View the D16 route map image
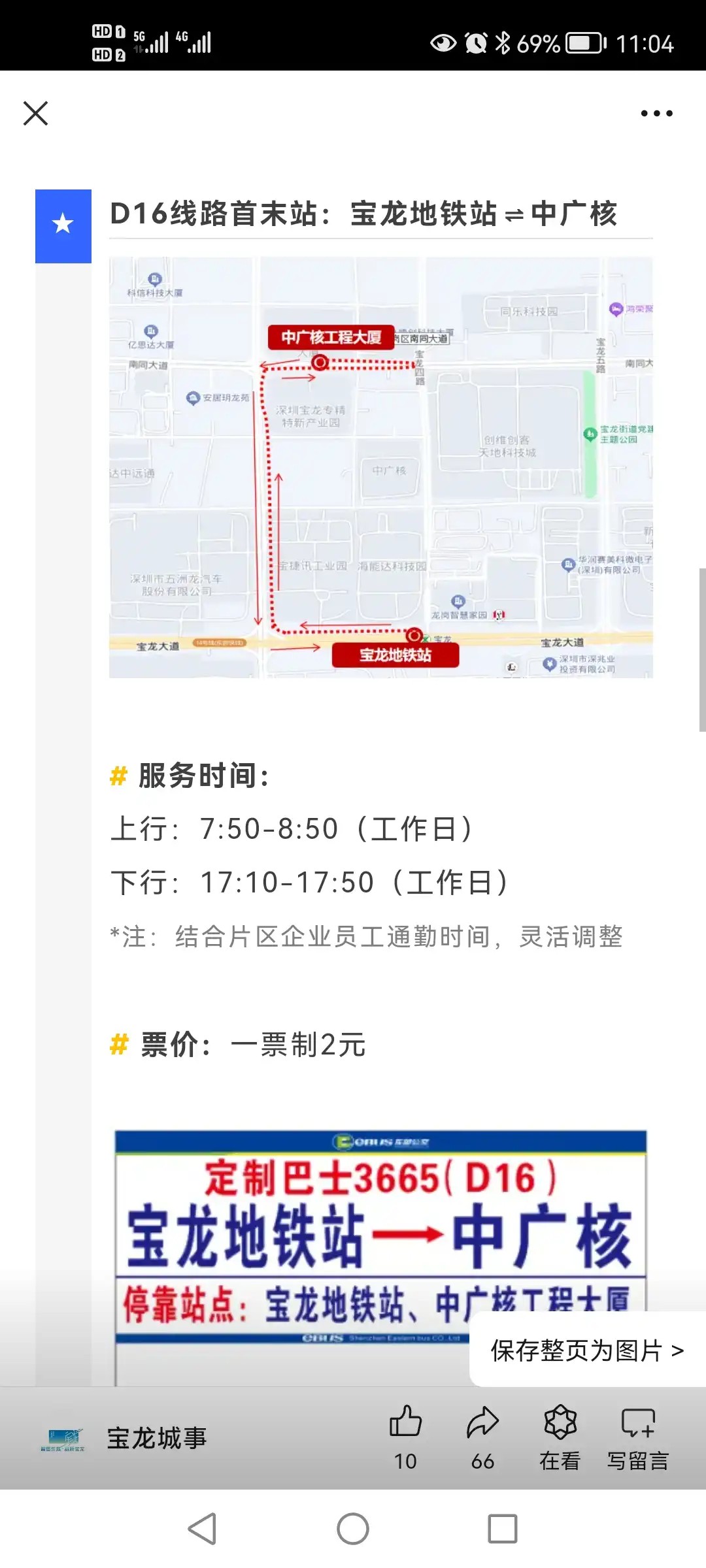Screen dimensions: 706x1568 [380, 467]
